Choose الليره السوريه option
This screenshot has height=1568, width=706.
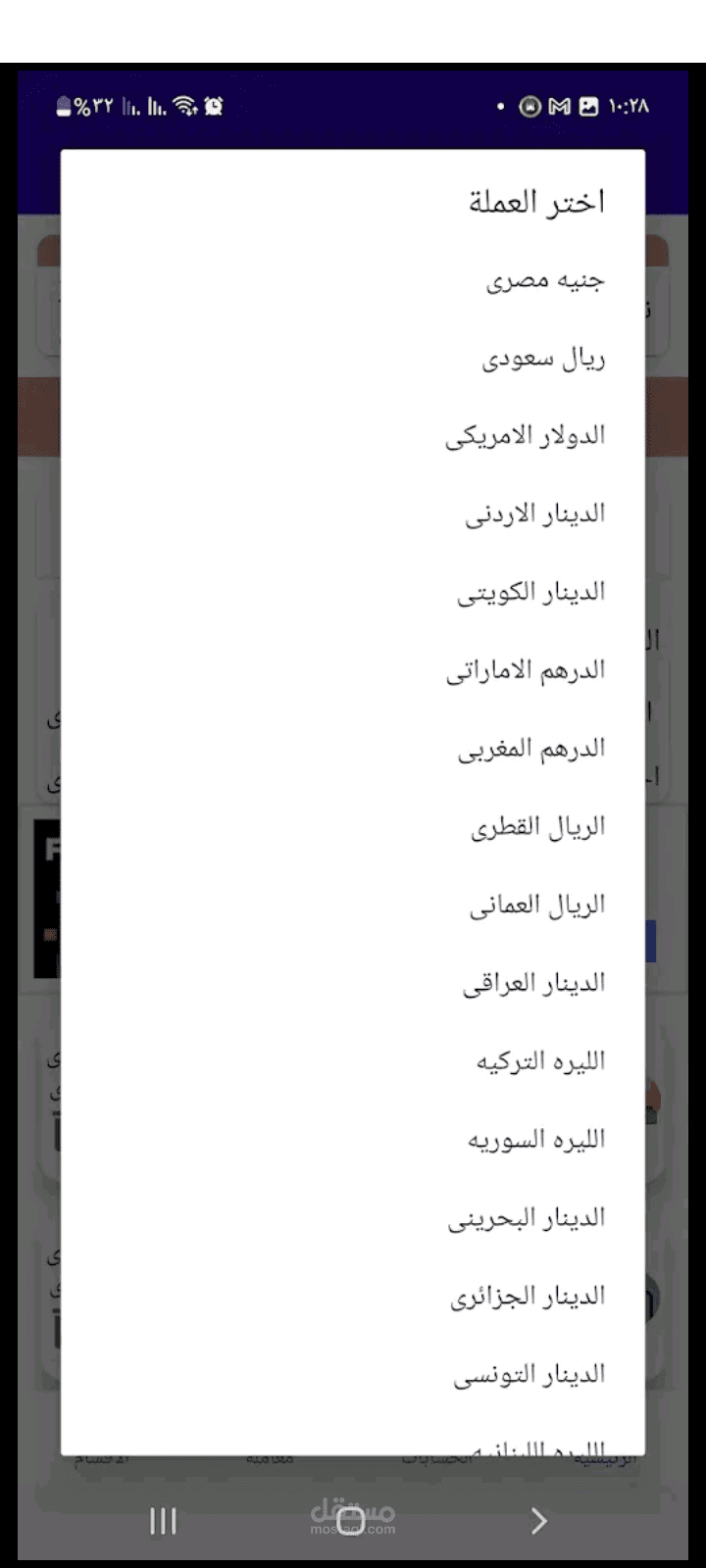(x=535, y=1140)
